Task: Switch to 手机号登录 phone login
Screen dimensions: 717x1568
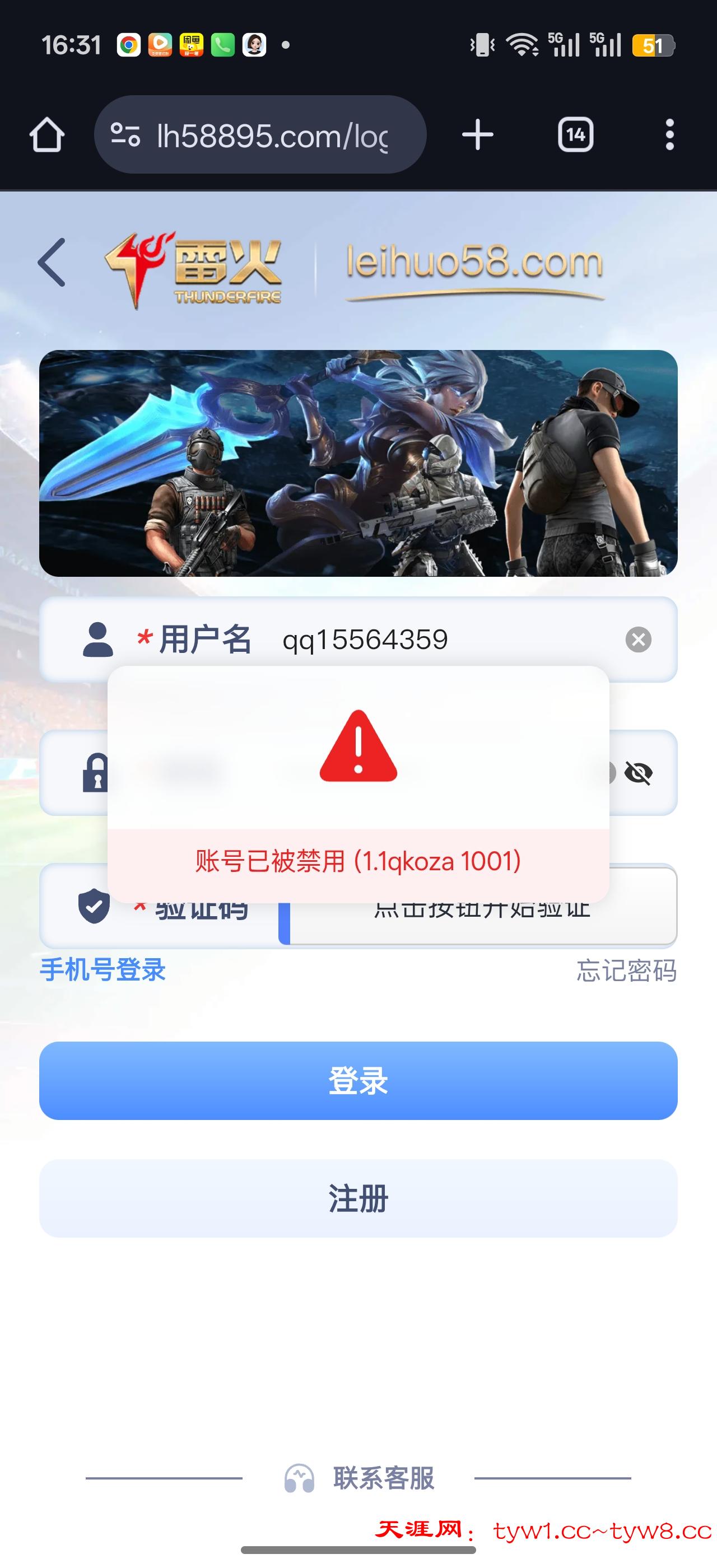Action: (103, 970)
